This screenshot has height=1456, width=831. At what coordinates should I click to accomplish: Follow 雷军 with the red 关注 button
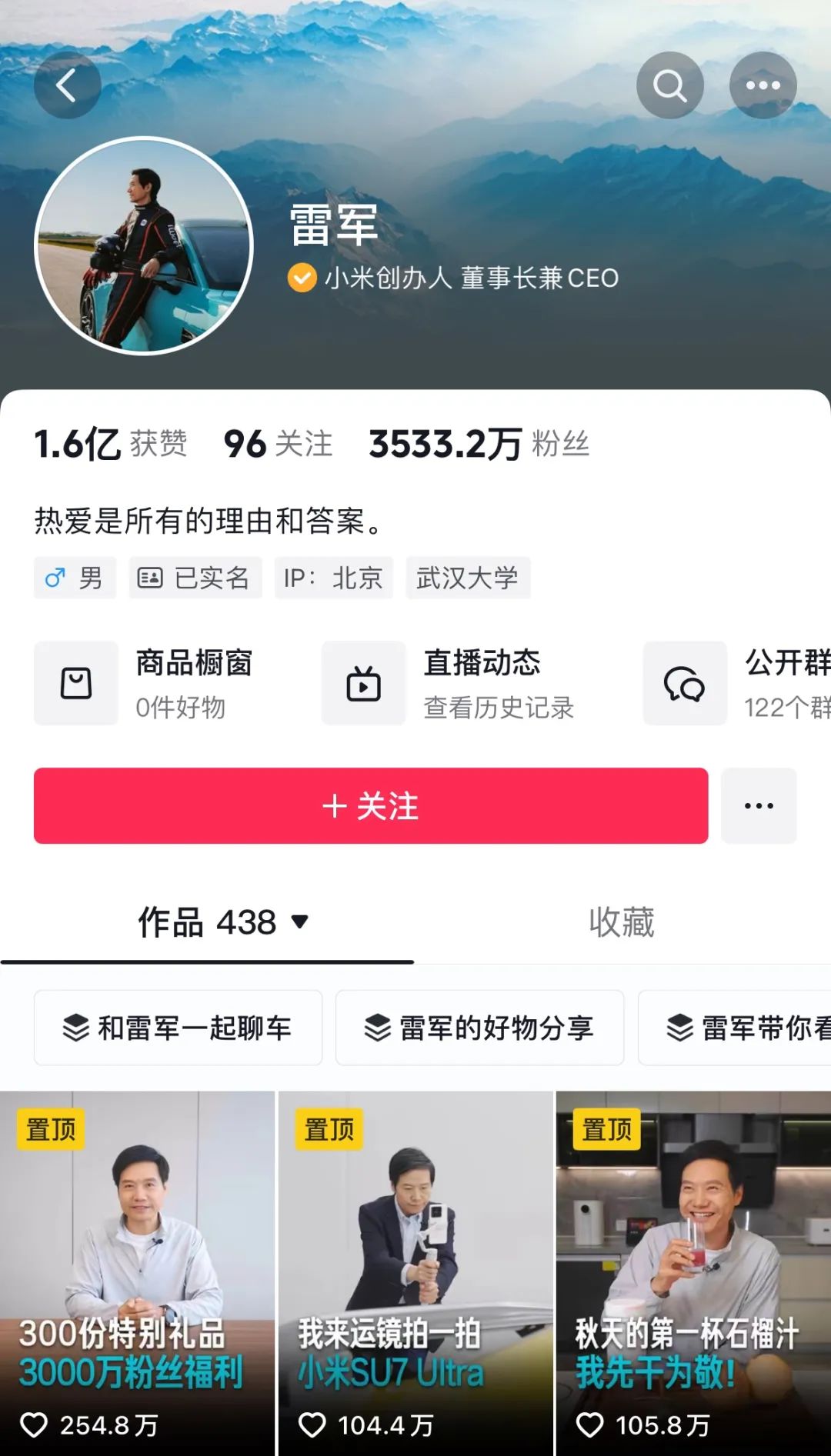pyautogui.click(x=370, y=805)
